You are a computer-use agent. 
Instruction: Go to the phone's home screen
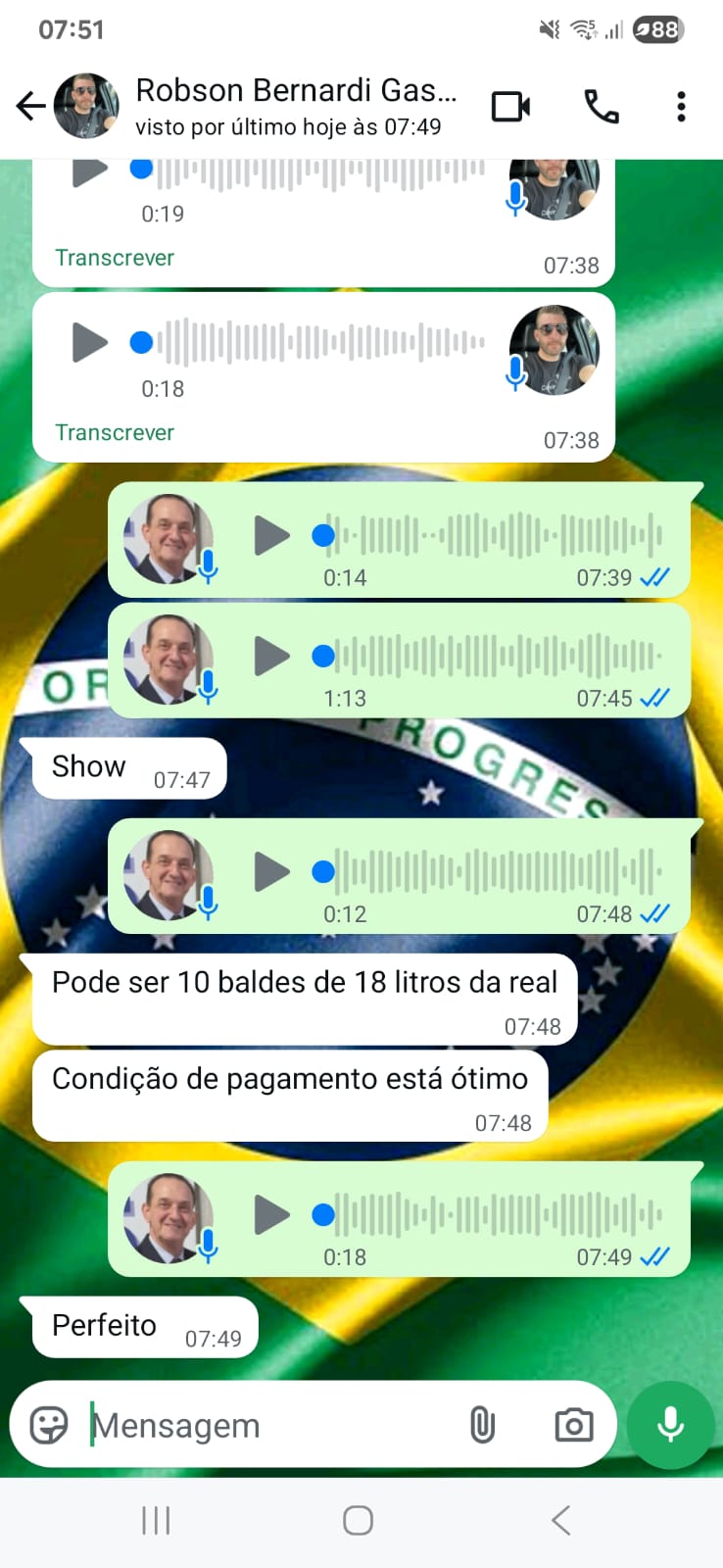(x=358, y=1520)
